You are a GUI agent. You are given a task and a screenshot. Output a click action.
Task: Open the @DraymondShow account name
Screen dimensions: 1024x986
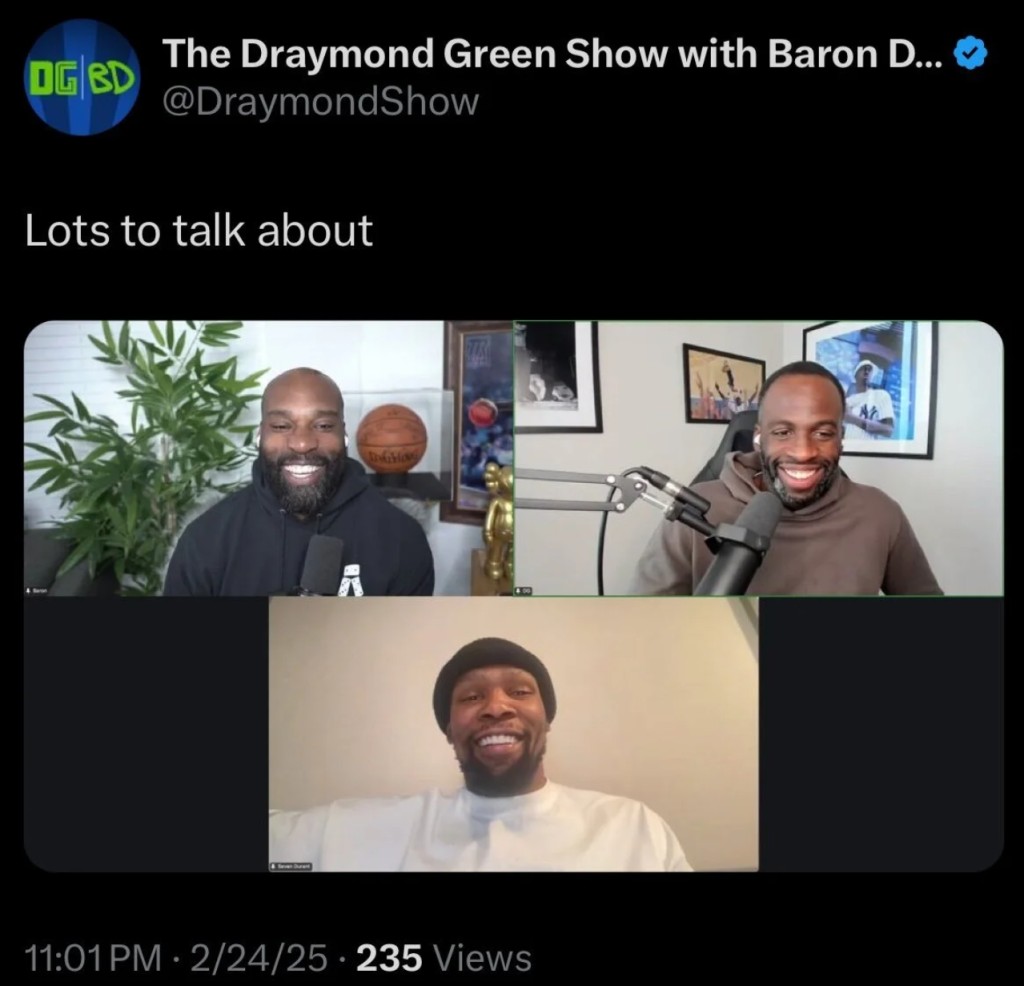point(320,101)
